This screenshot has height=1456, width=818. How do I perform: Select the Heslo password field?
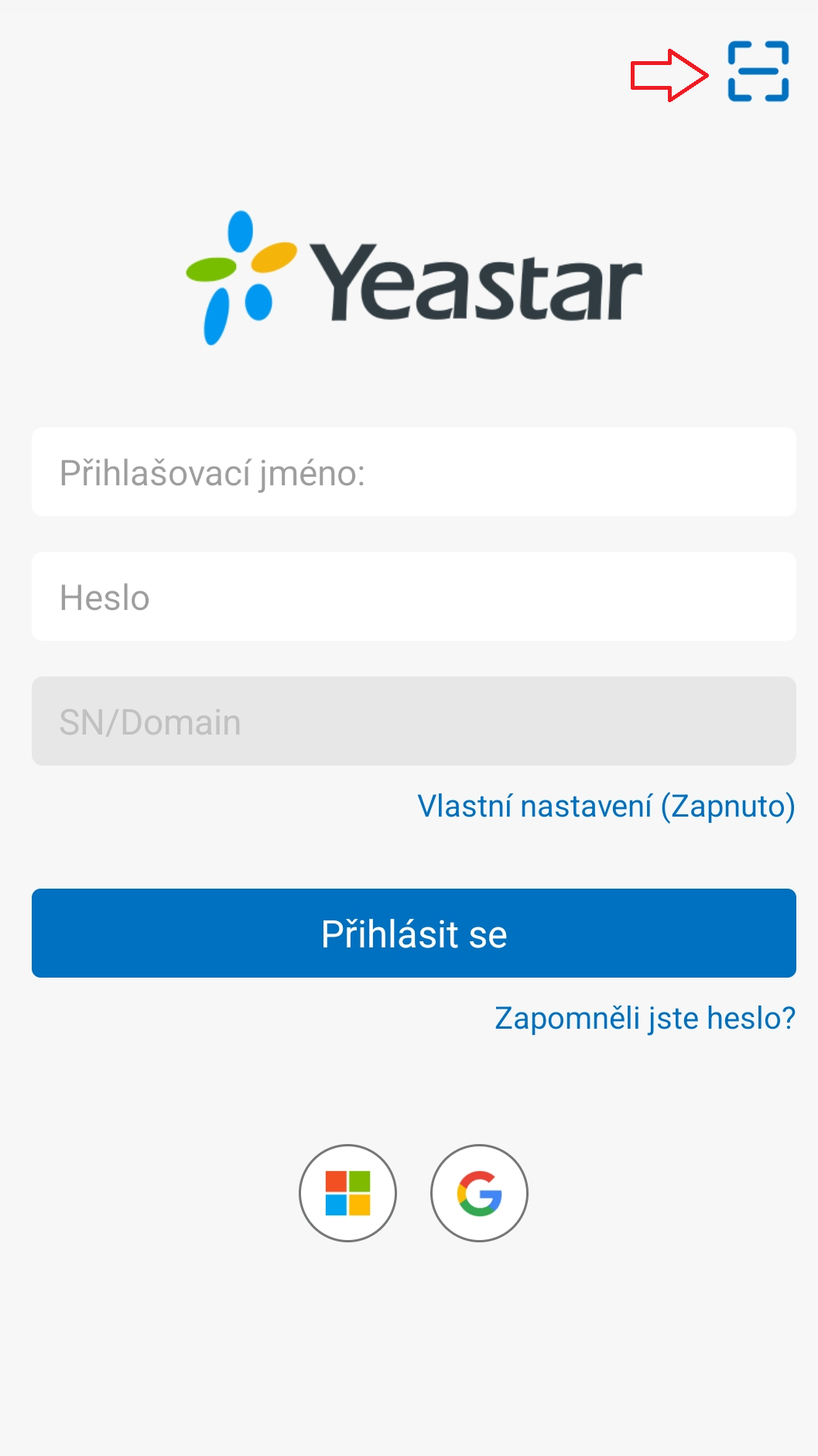pyautogui.click(x=413, y=597)
